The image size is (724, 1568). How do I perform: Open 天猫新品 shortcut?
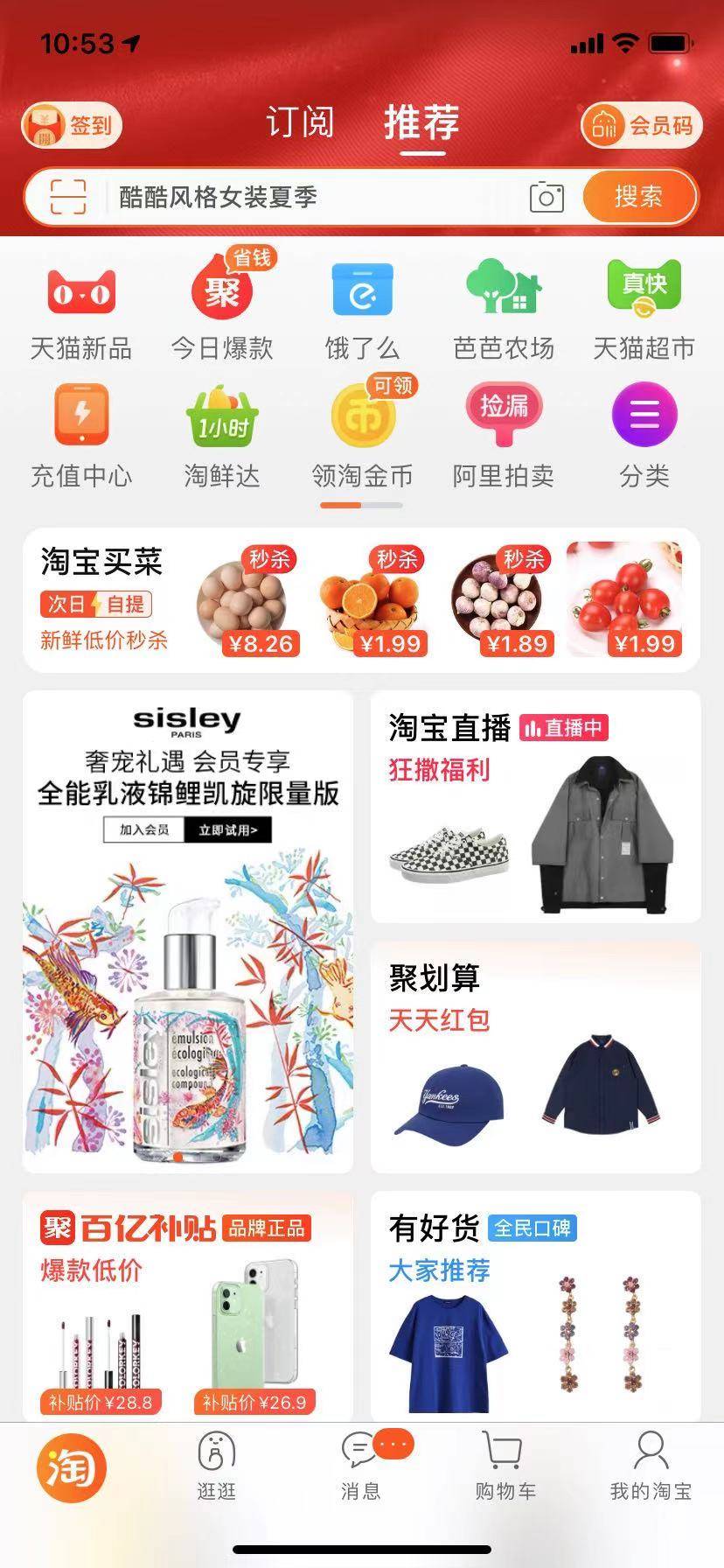click(81, 311)
